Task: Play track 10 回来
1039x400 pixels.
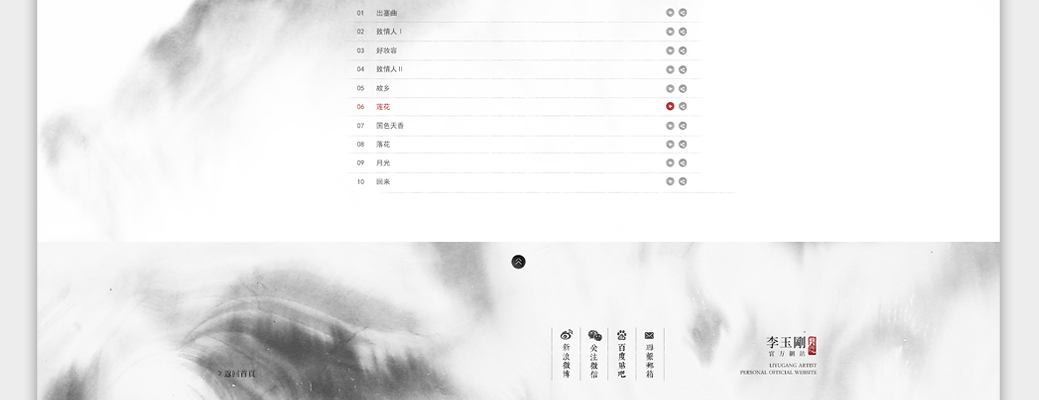Action: [670, 181]
